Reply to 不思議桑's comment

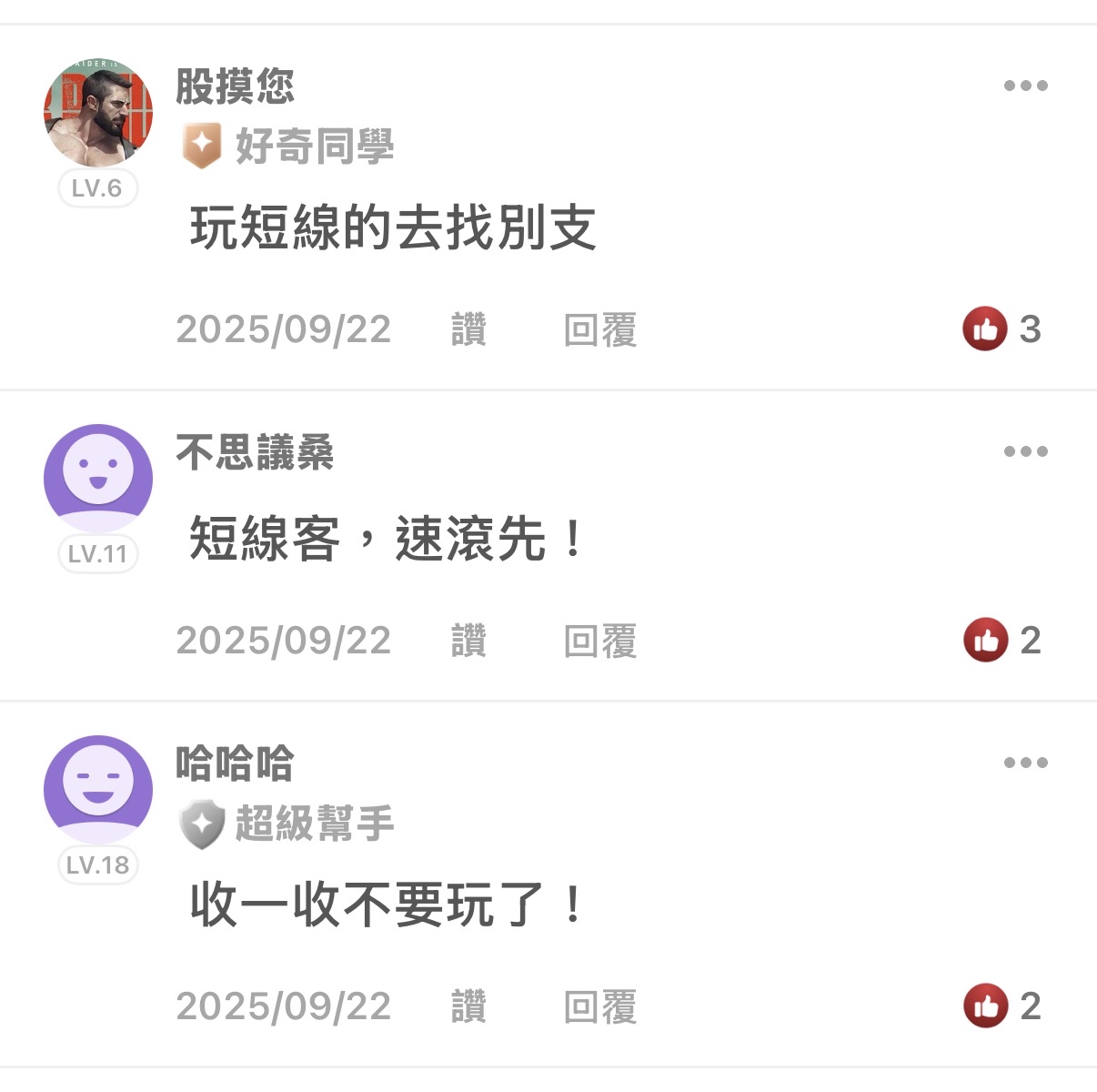[x=599, y=641]
